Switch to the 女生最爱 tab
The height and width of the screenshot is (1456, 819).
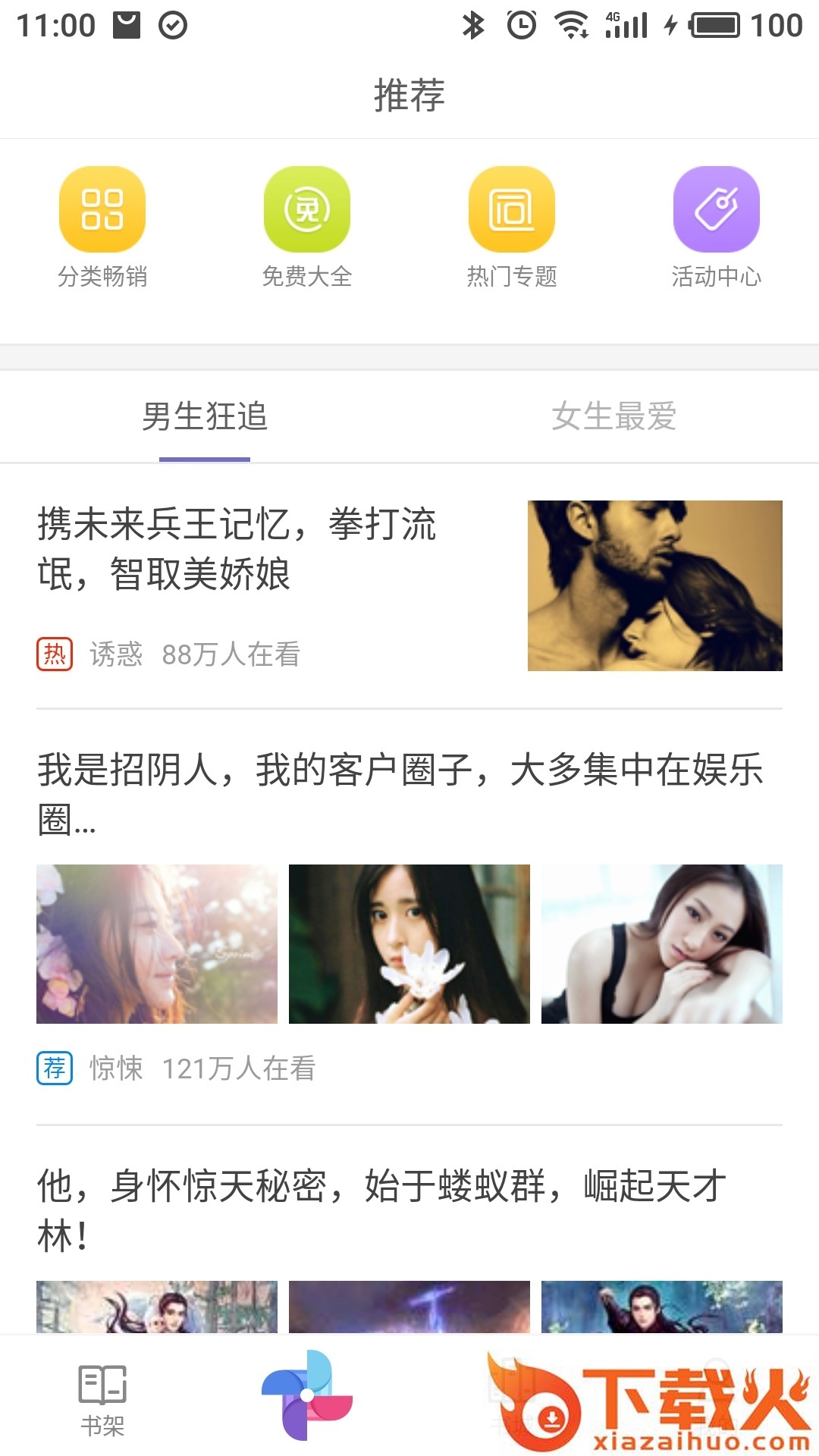(613, 416)
